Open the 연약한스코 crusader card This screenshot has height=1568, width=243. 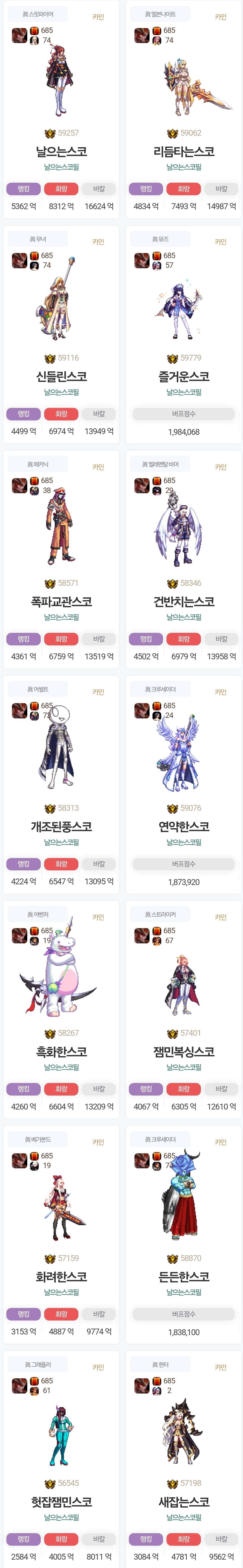click(x=184, y=826)
